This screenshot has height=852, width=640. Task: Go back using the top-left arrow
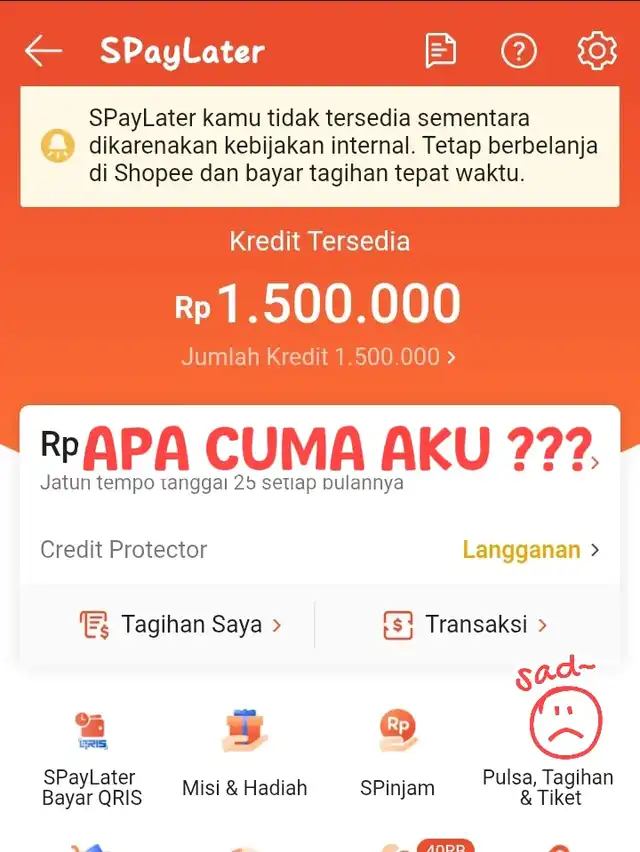[44, 51]
